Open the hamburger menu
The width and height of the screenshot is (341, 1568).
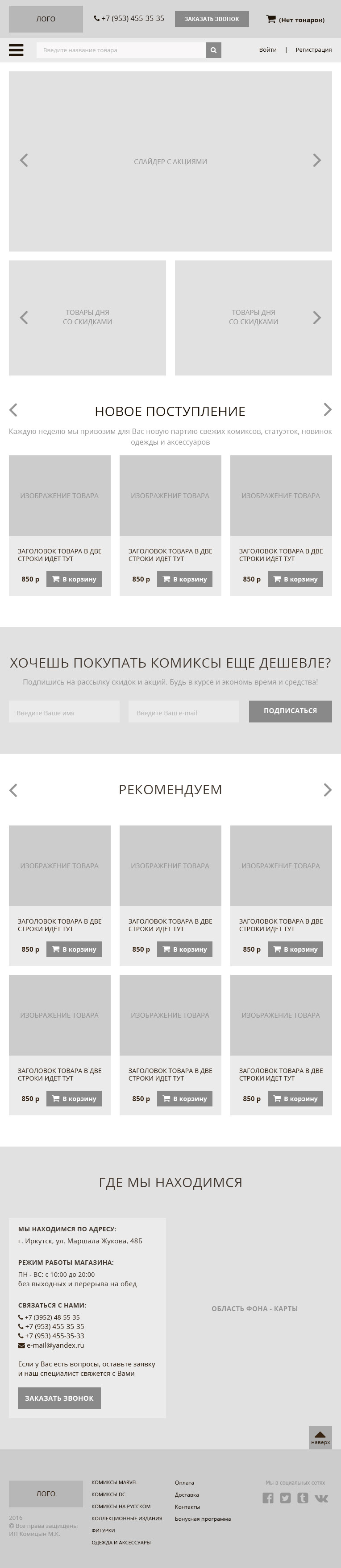point(16,50)
